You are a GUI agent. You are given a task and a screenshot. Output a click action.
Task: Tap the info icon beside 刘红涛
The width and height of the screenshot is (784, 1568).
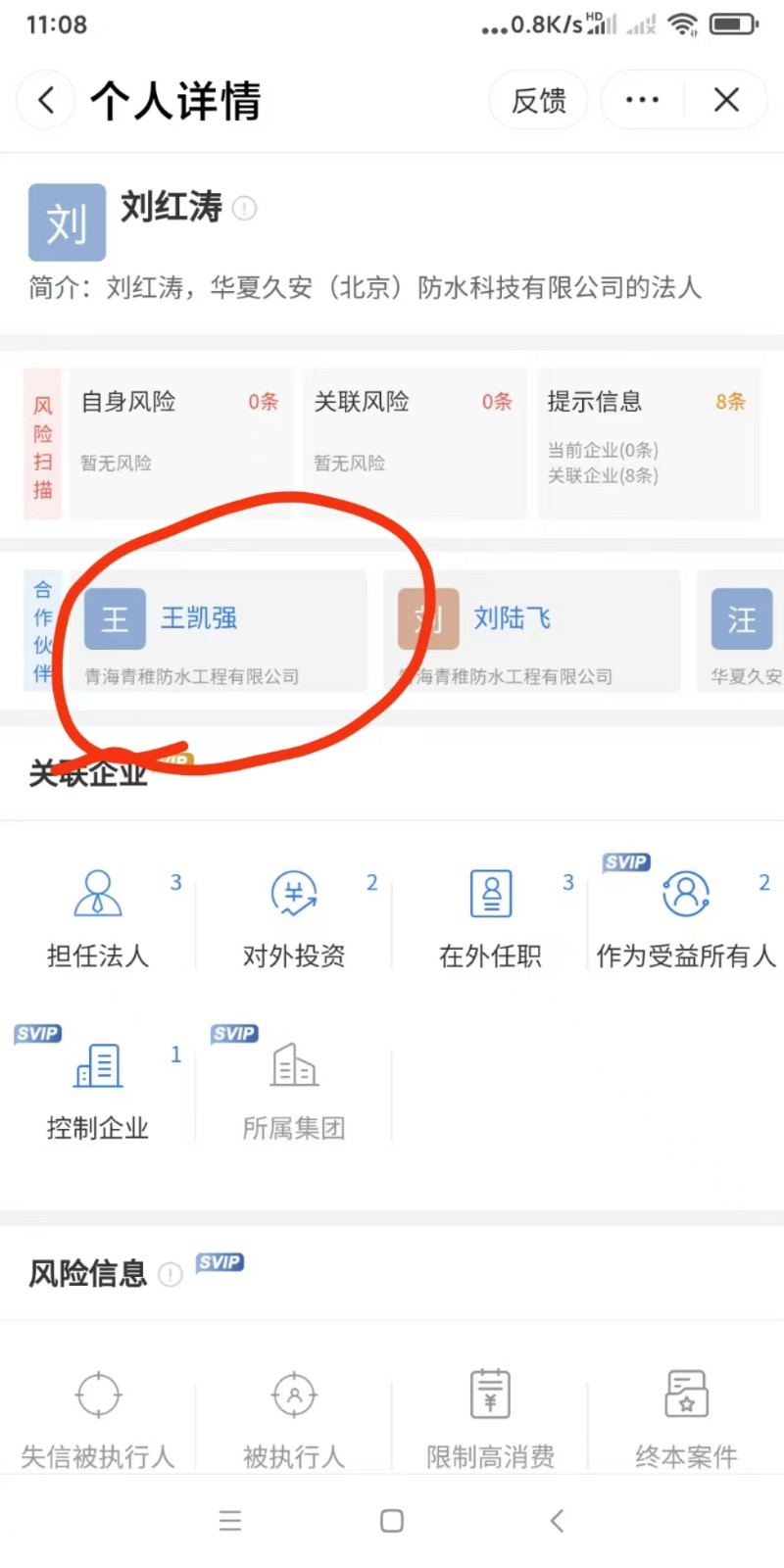click(245, 209)
